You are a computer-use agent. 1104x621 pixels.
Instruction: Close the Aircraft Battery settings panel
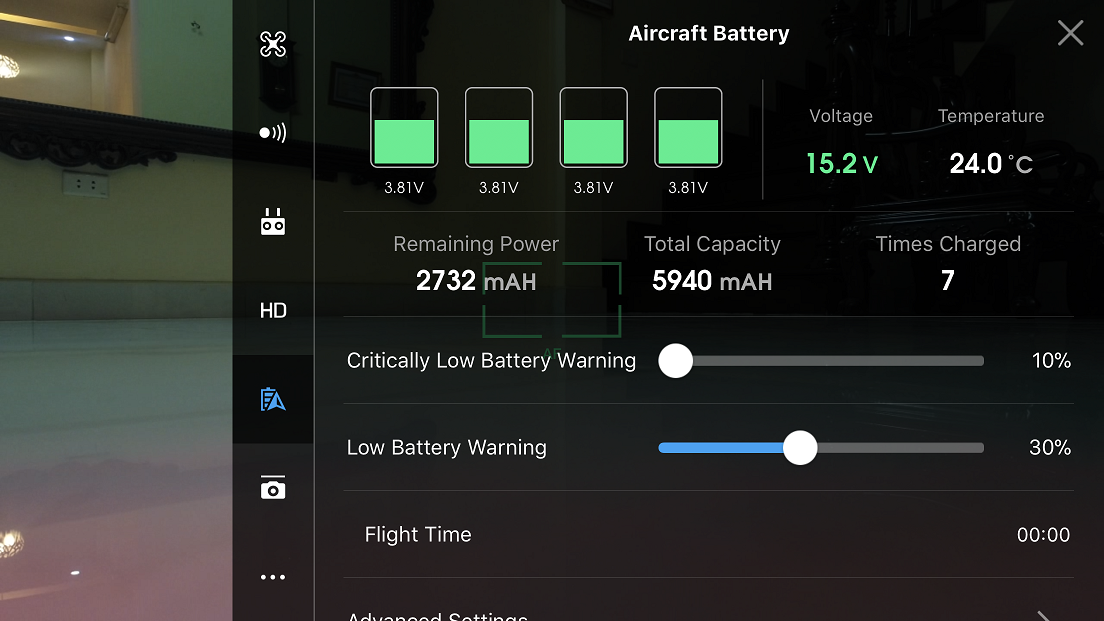pos(1070,33)
